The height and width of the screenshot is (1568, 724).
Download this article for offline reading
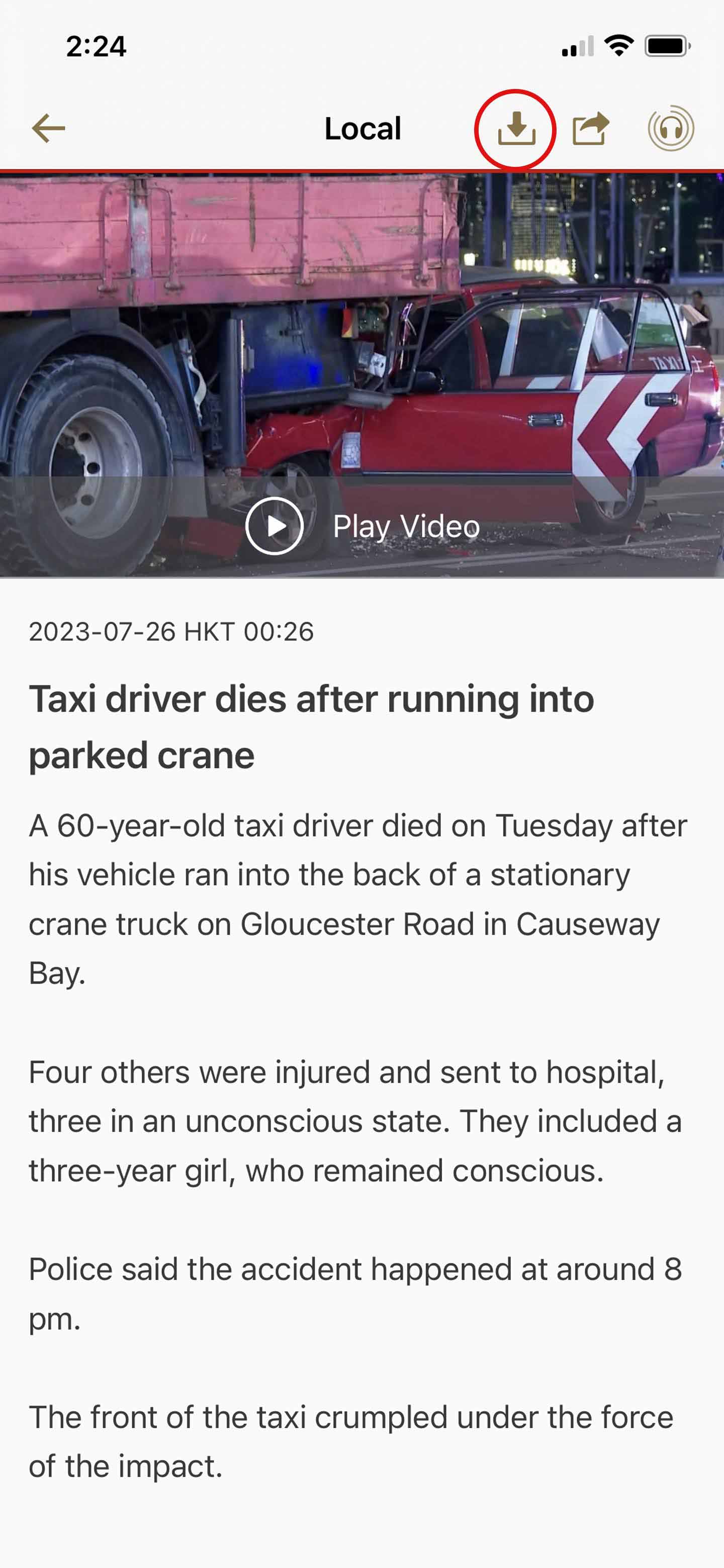(516, 129)
